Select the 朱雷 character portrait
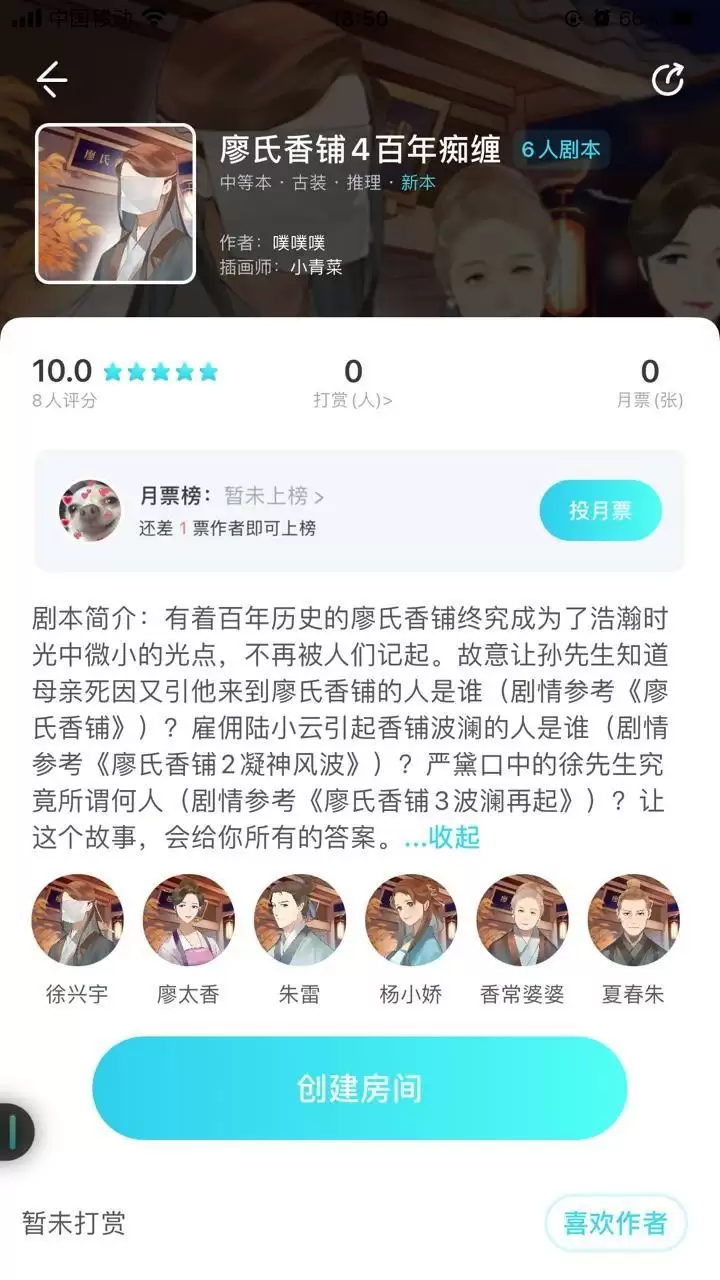This screenshot has height=1280, width=720. coord(299,918)
